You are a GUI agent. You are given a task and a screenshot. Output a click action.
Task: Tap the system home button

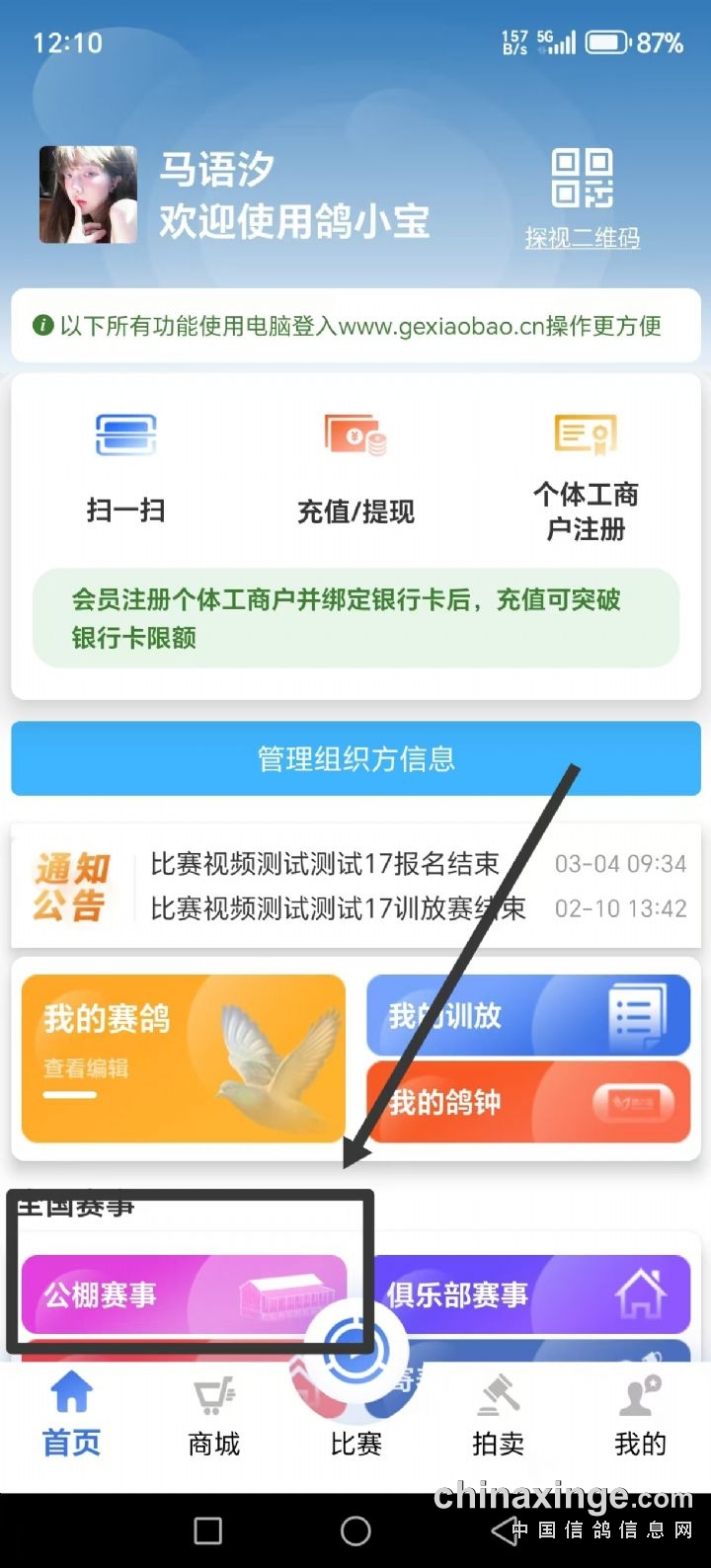pos(355,1530)
